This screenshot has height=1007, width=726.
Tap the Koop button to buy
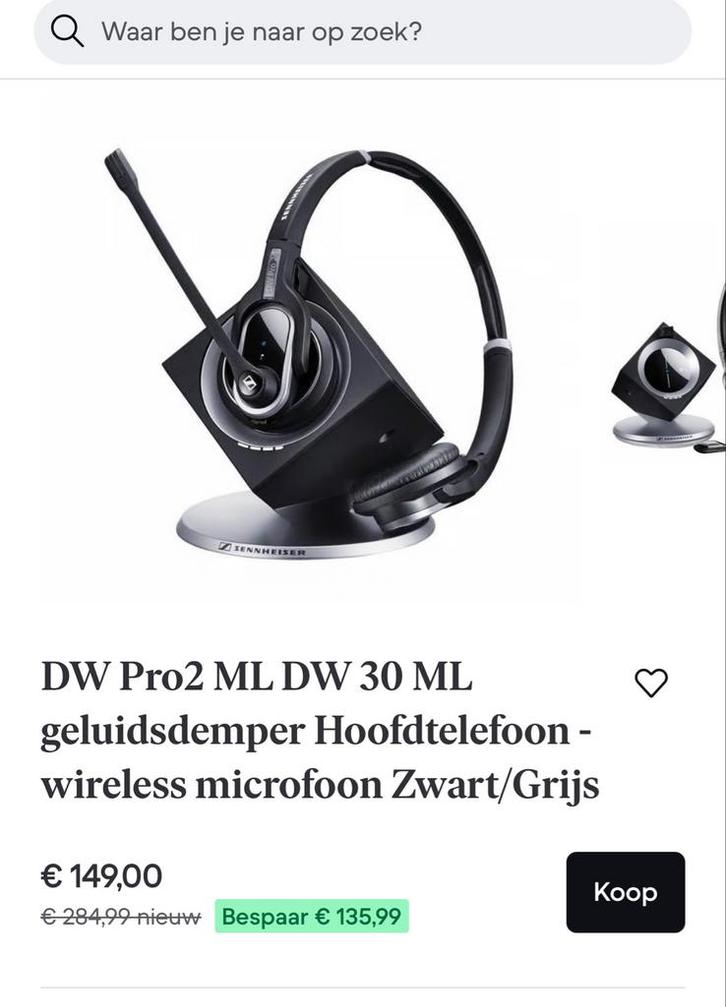625,892
